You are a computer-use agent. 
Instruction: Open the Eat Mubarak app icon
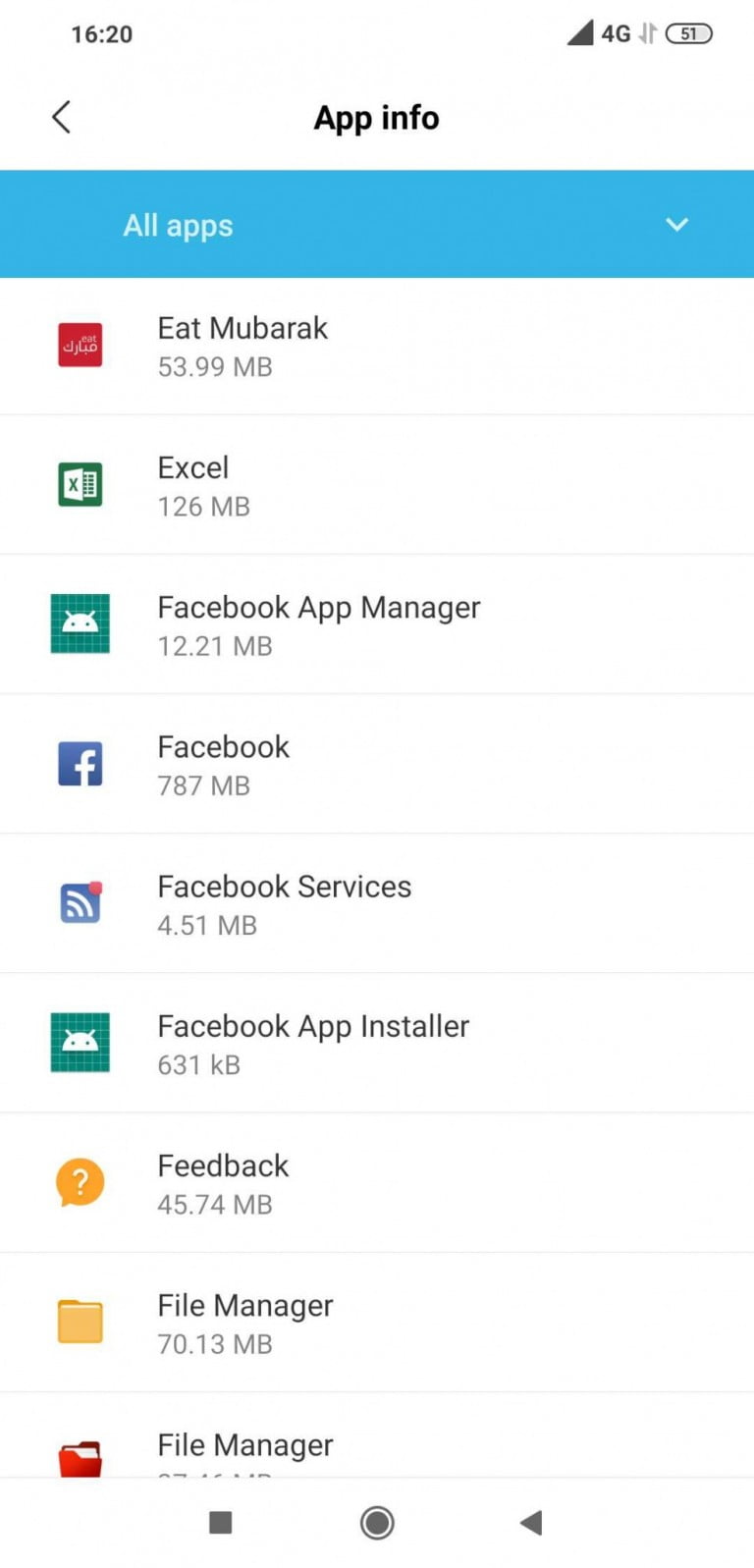point(80,345)
